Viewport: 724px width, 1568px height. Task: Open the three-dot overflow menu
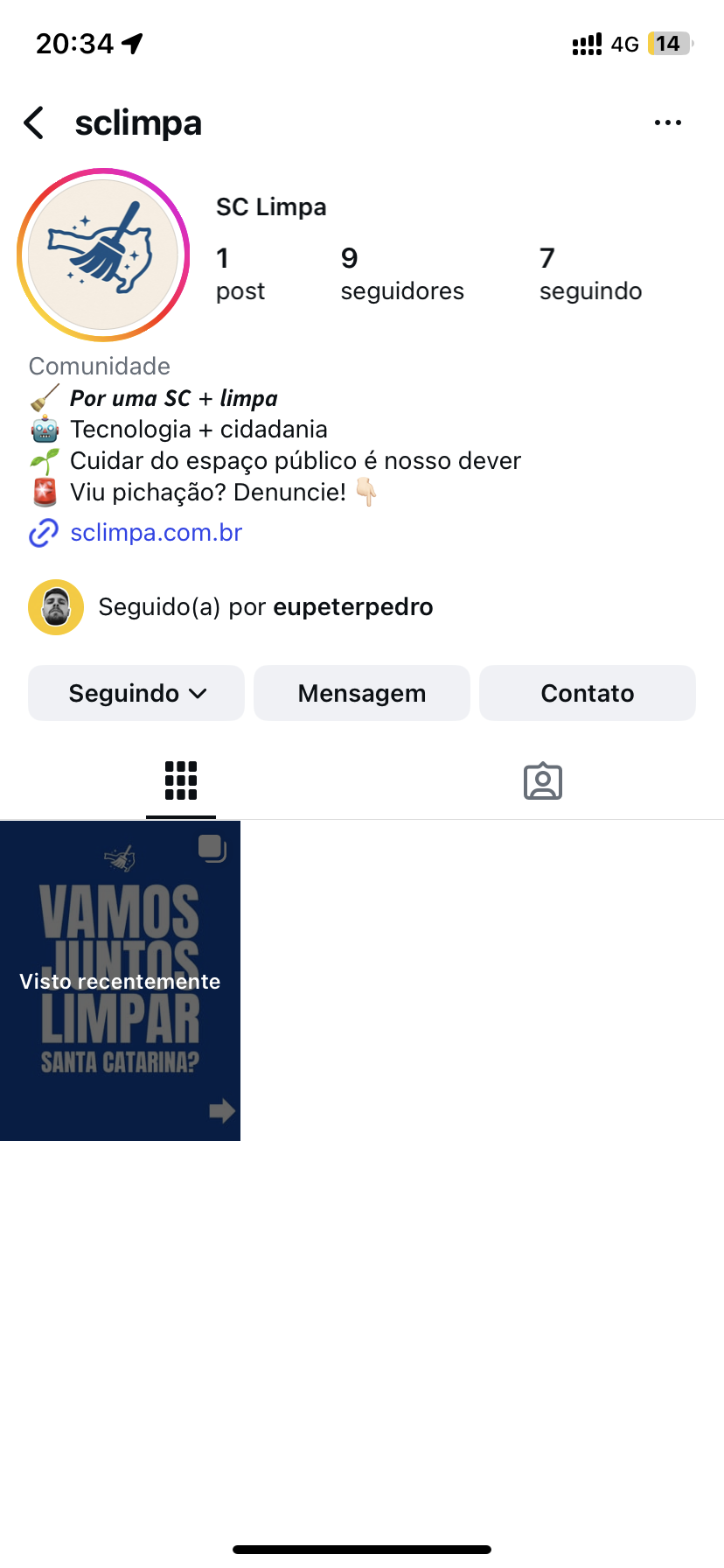667,123
